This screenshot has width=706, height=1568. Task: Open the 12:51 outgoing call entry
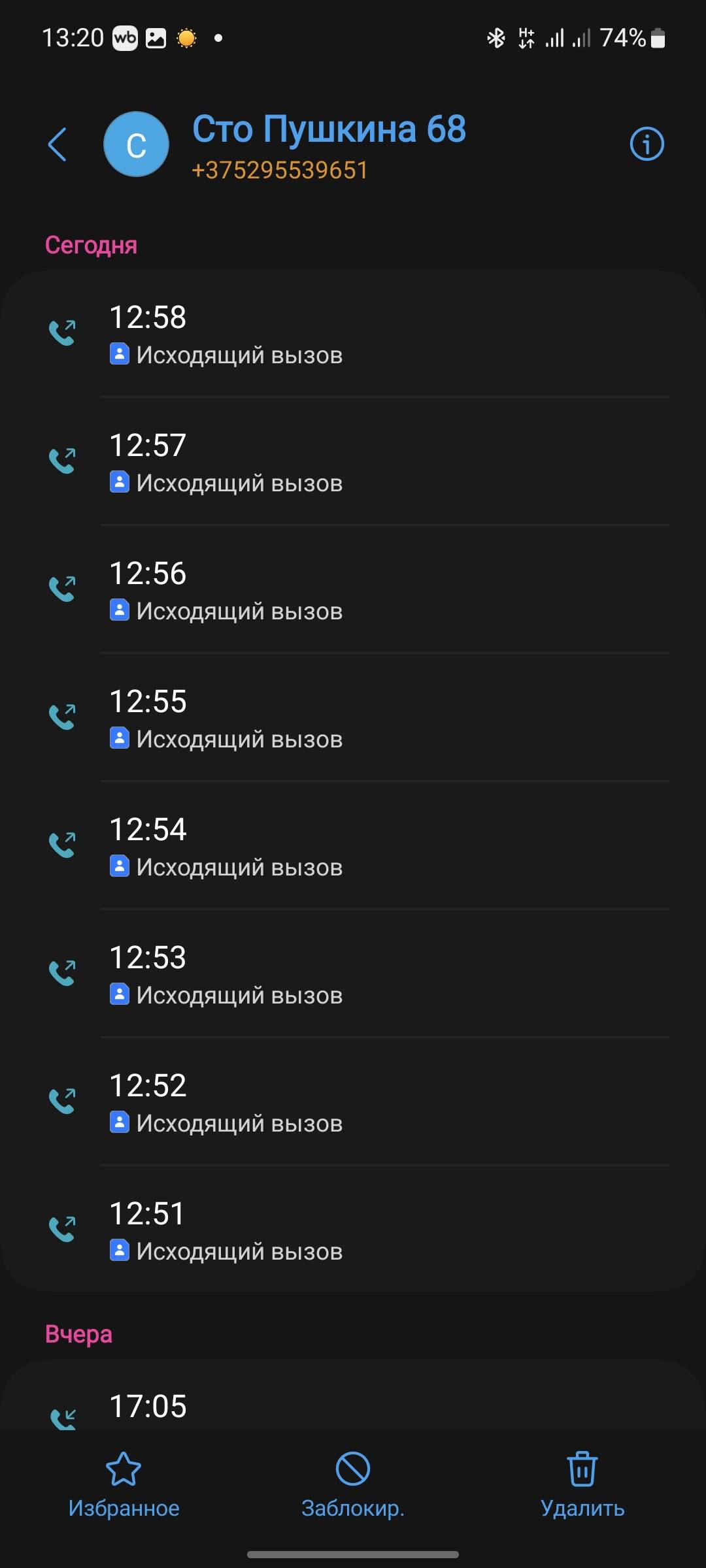click(x=353, y=1230)
